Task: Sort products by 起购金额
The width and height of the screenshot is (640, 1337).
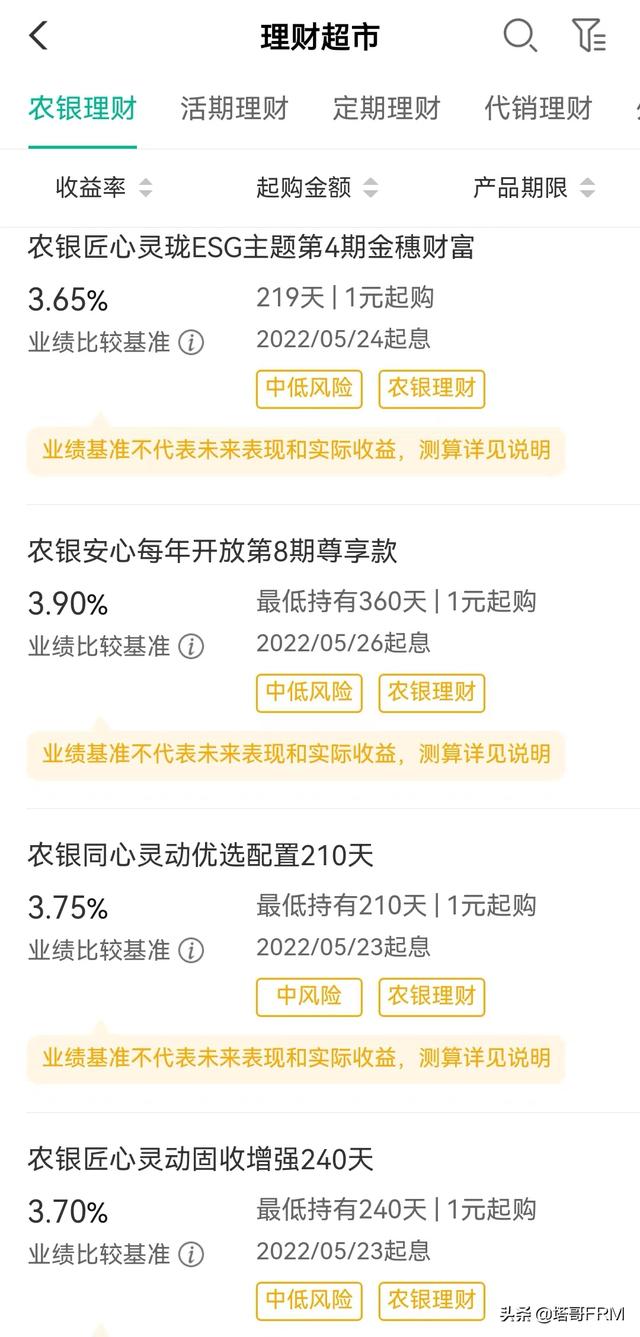Action: 316,187
